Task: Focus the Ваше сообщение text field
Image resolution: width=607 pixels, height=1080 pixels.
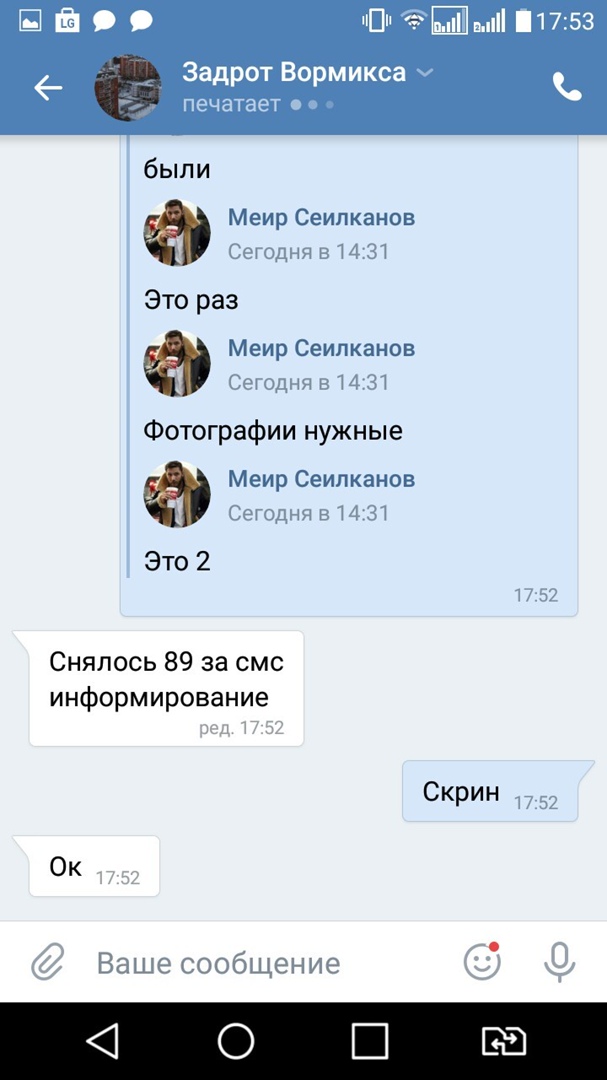Action: 260,963
